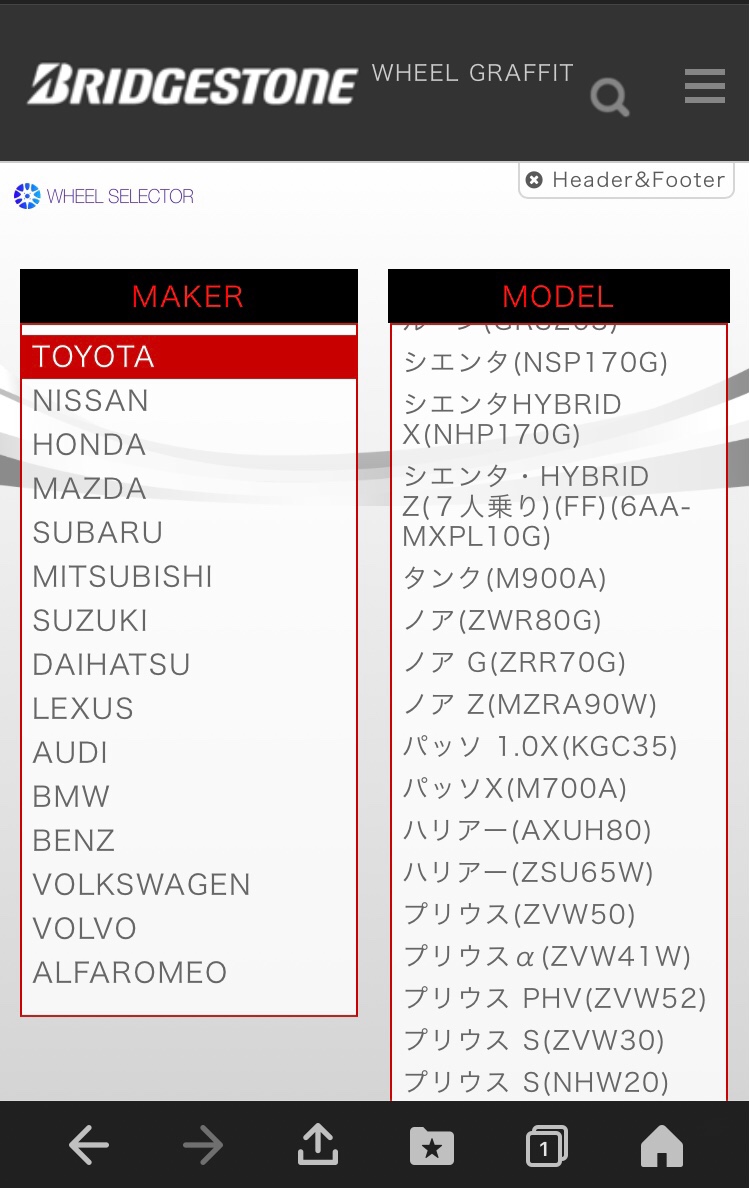Pick model ハリアー(AXUH80)
The image size is (749, 1188).
527,831
